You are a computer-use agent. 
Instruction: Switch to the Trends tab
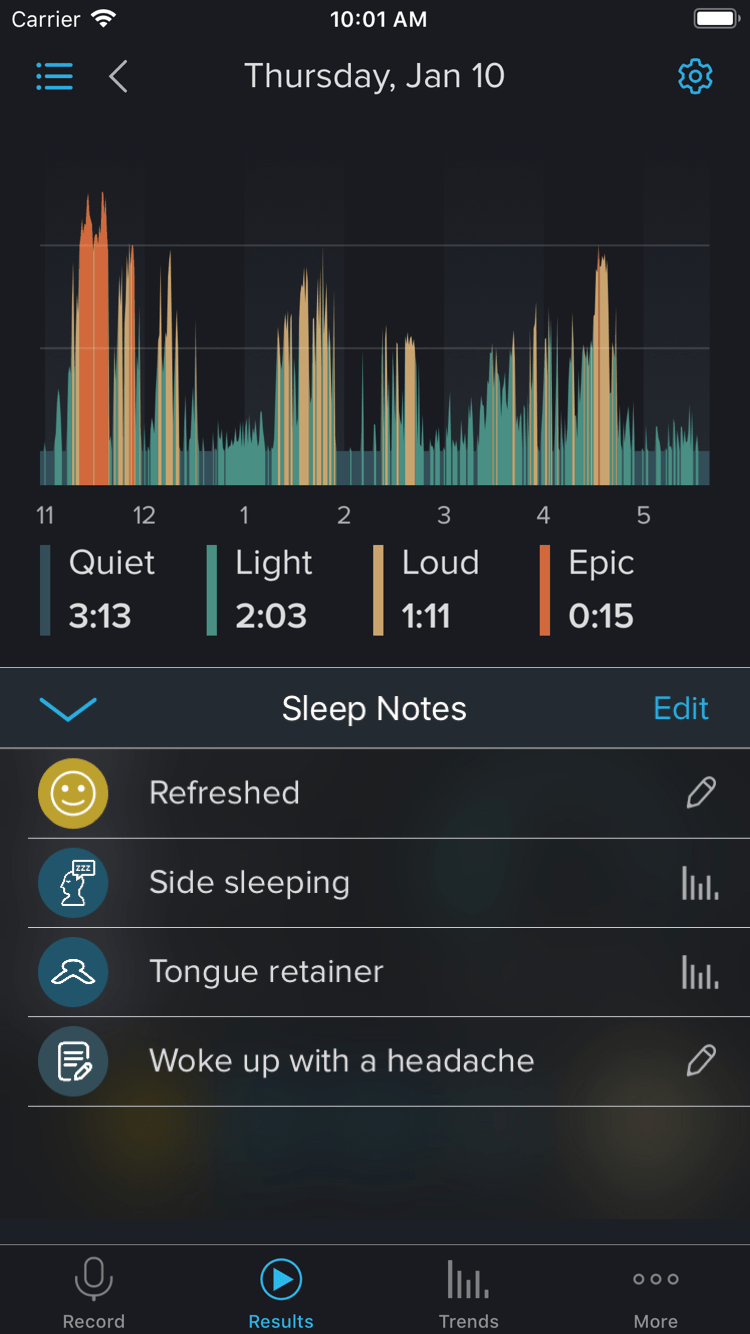click(468, 1293)
